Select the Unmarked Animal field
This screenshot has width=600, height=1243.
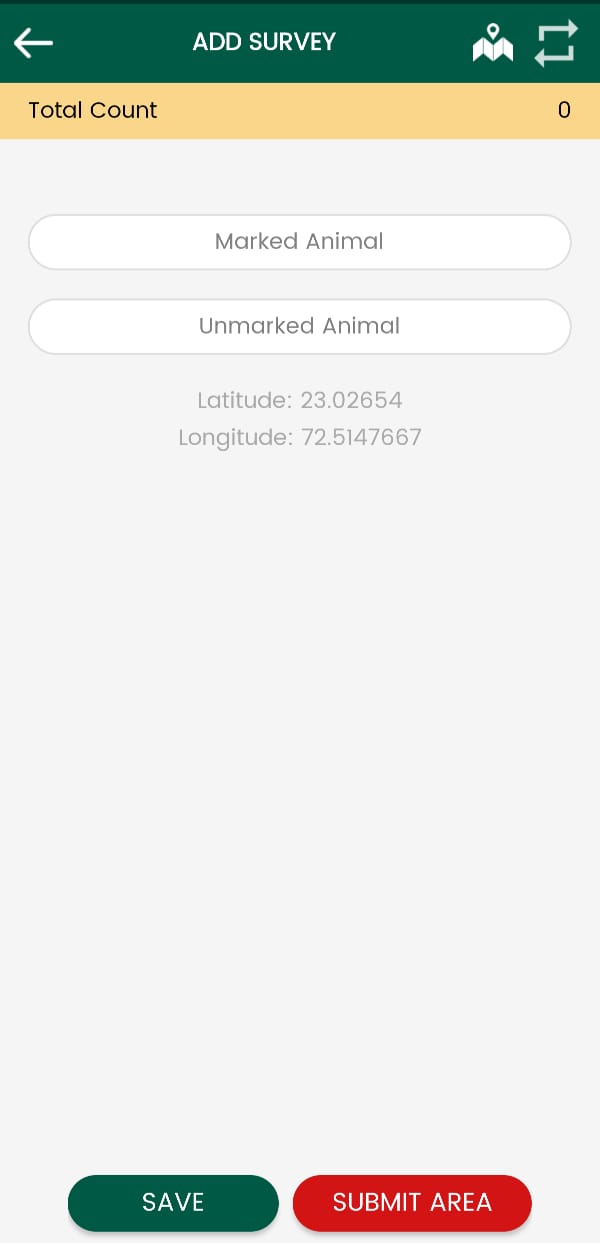[x=299, y=326]
